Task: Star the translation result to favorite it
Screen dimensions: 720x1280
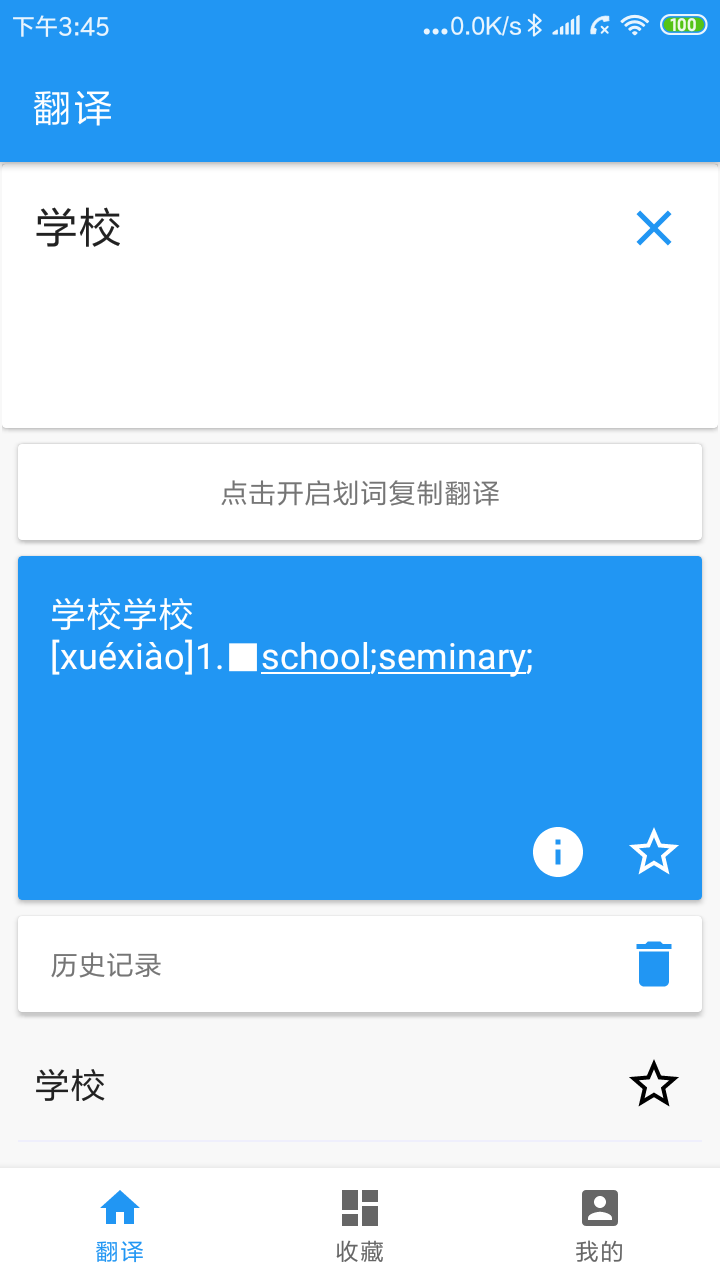Action: 653,852
